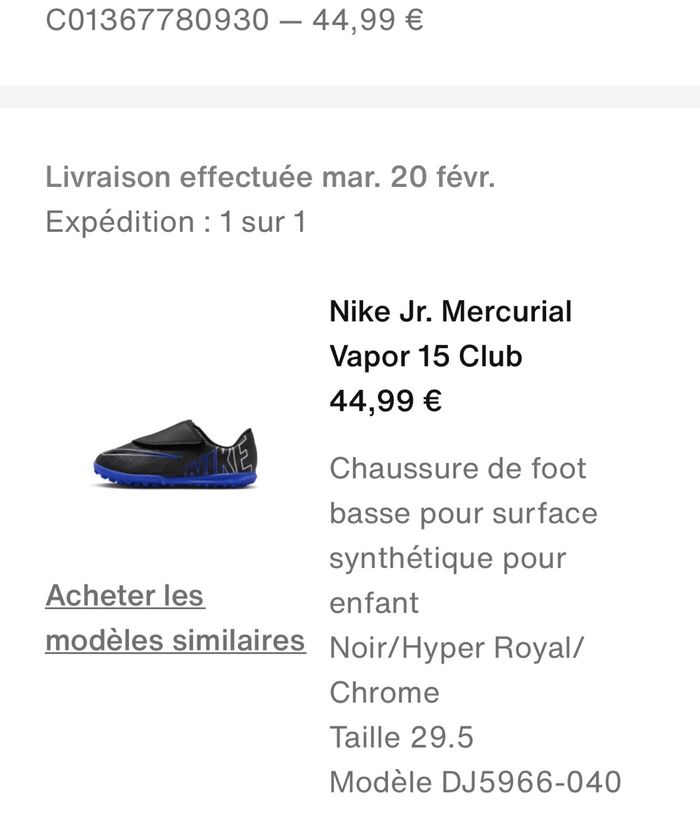Open the 'Acheter les modèles similaires' link
Image resolution: width=700 pixels, height=831 pixels.
(174, 618)
